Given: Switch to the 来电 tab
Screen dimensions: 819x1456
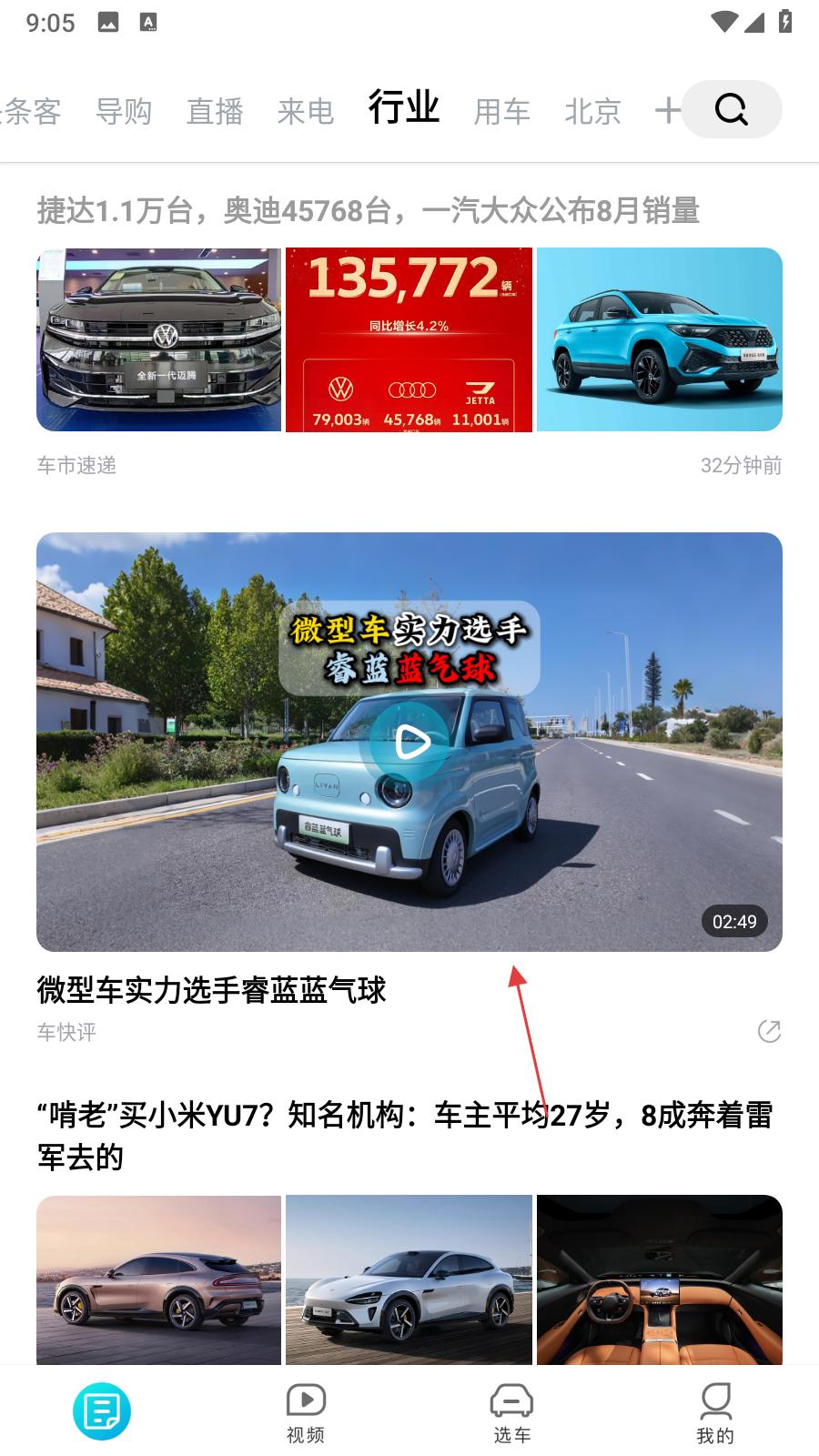Looking at the screenshot, I should [x=306, y=112].
